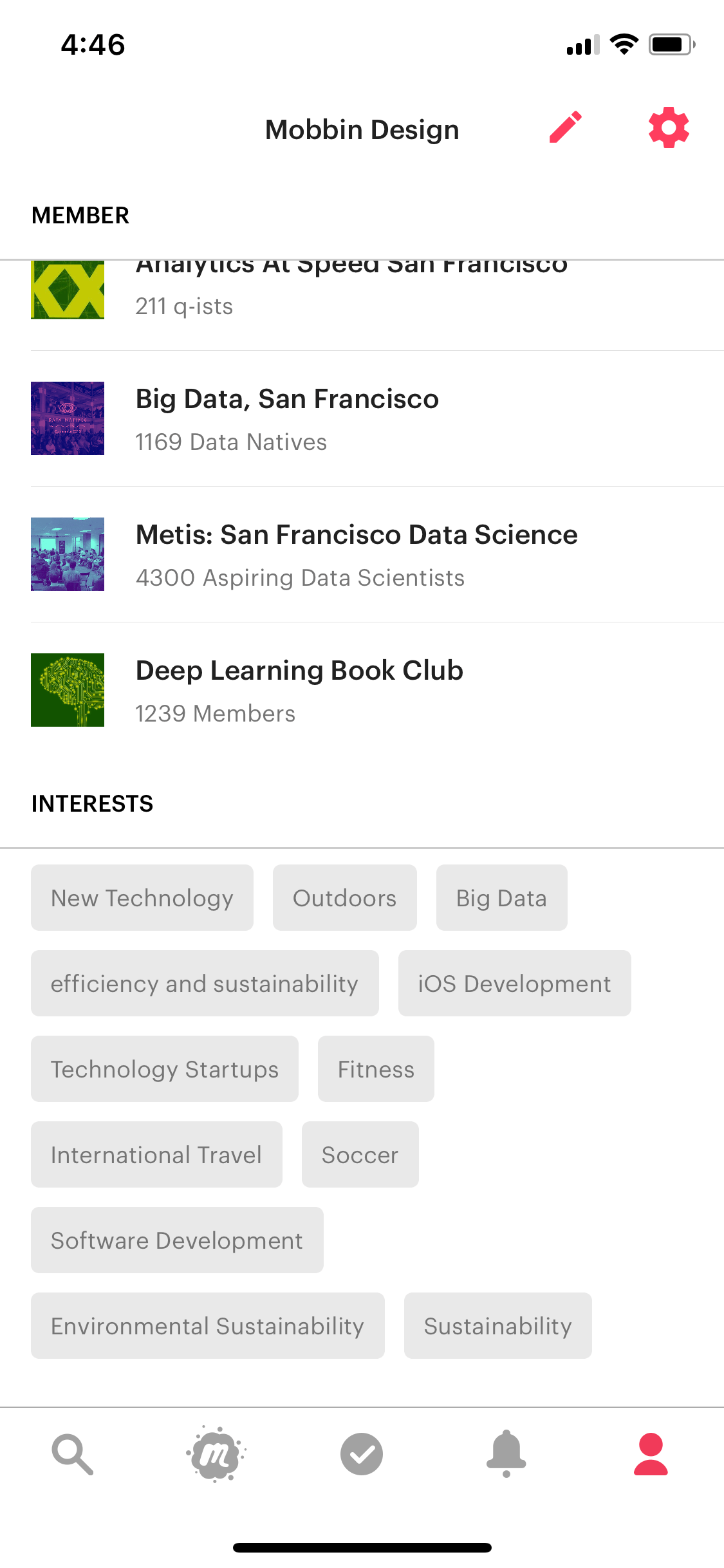Tap the iOS Development interest chip

pyautogui.click(x=515, y=983)
